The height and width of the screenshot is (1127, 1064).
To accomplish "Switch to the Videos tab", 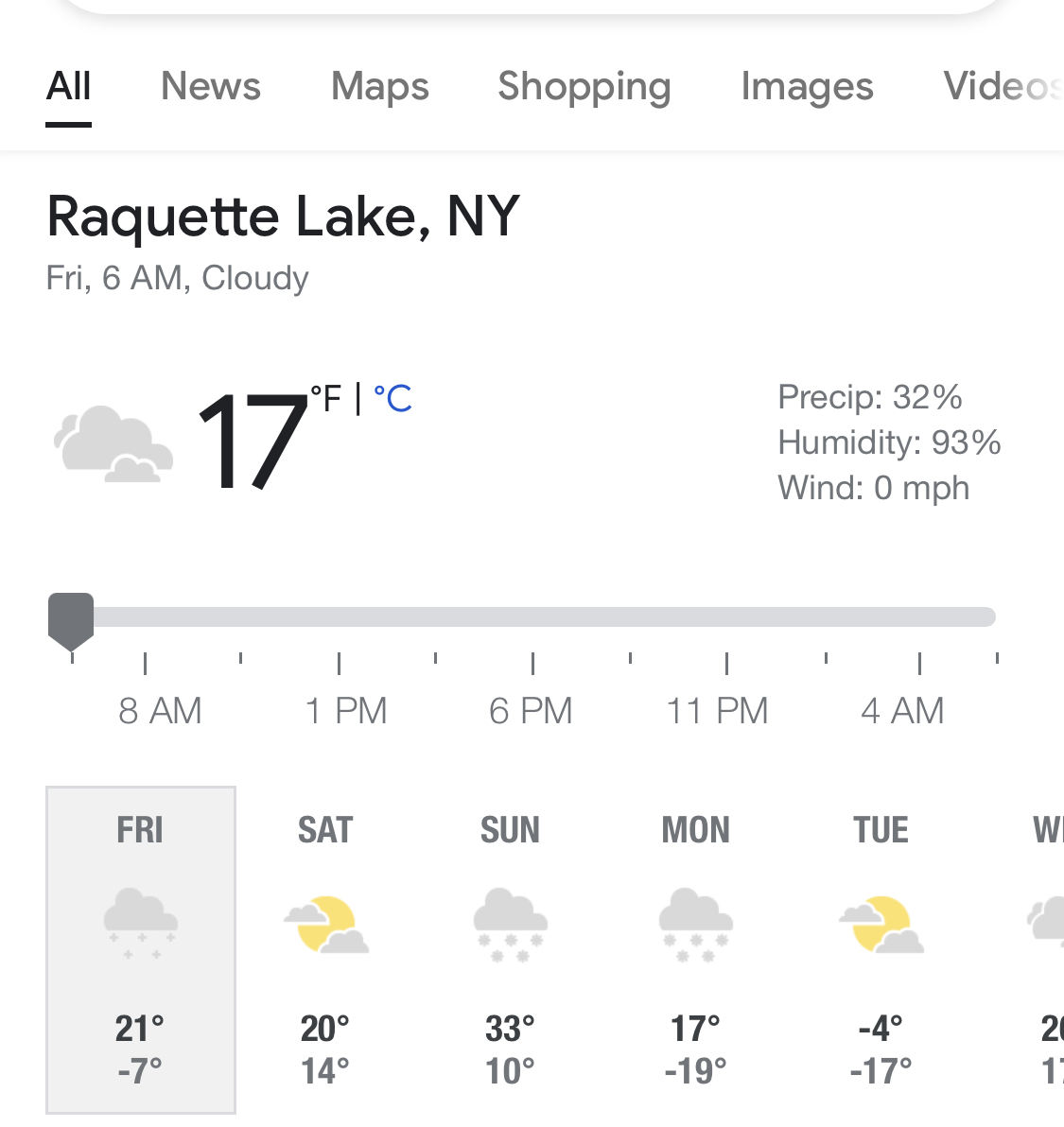I will point(1003,86).
